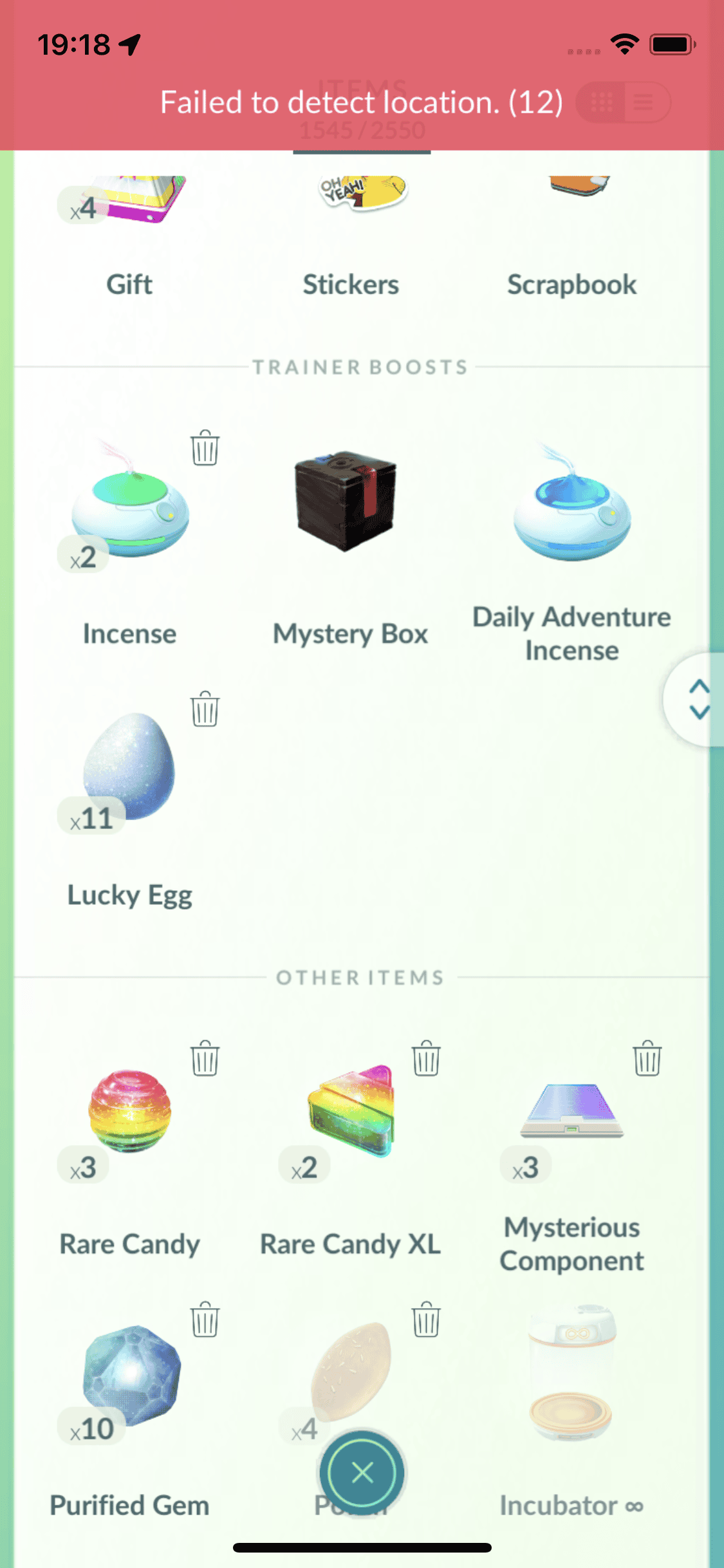Discard Purified Gem via trash icon
This screenshot has height=1568, width=724.
[x=205, y=1320]
